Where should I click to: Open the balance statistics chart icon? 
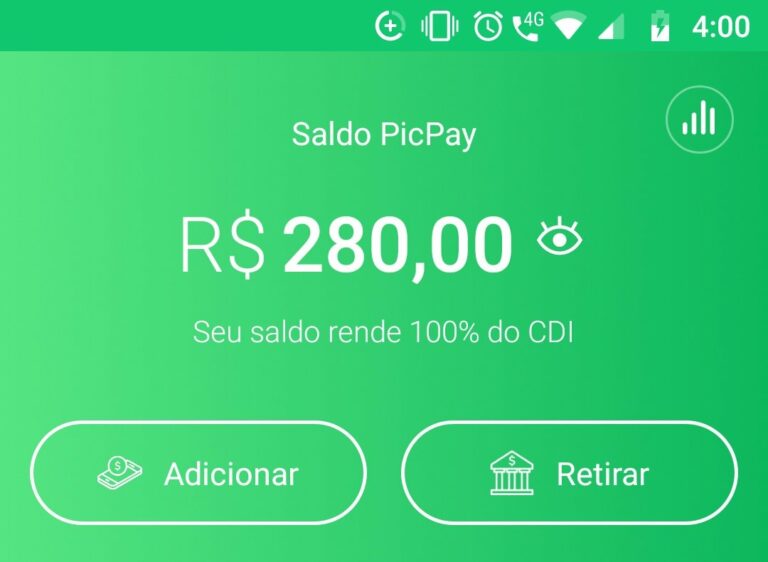(x=699, y=120)
